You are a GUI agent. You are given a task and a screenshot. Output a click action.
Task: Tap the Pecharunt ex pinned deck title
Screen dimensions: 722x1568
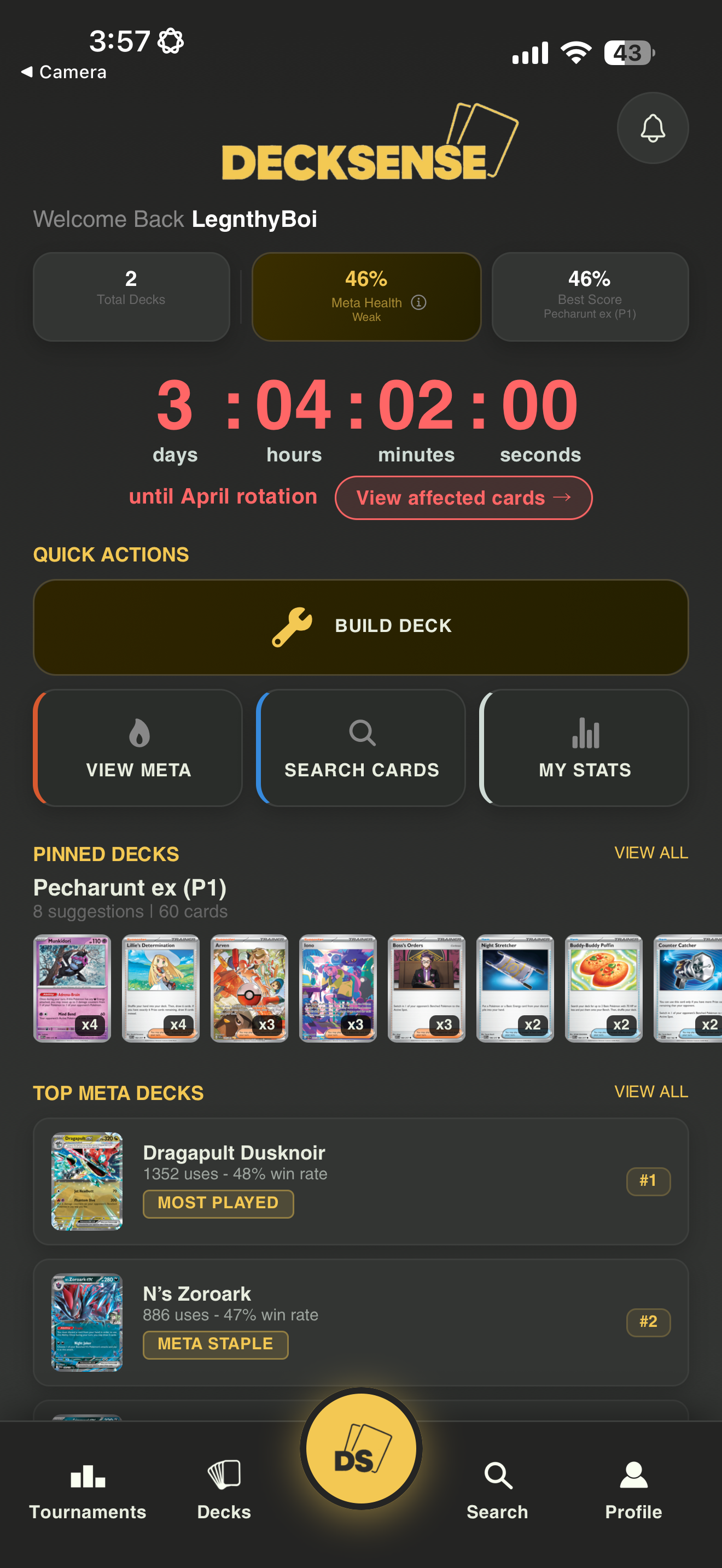pyautogui.click(x=130, y=887)
